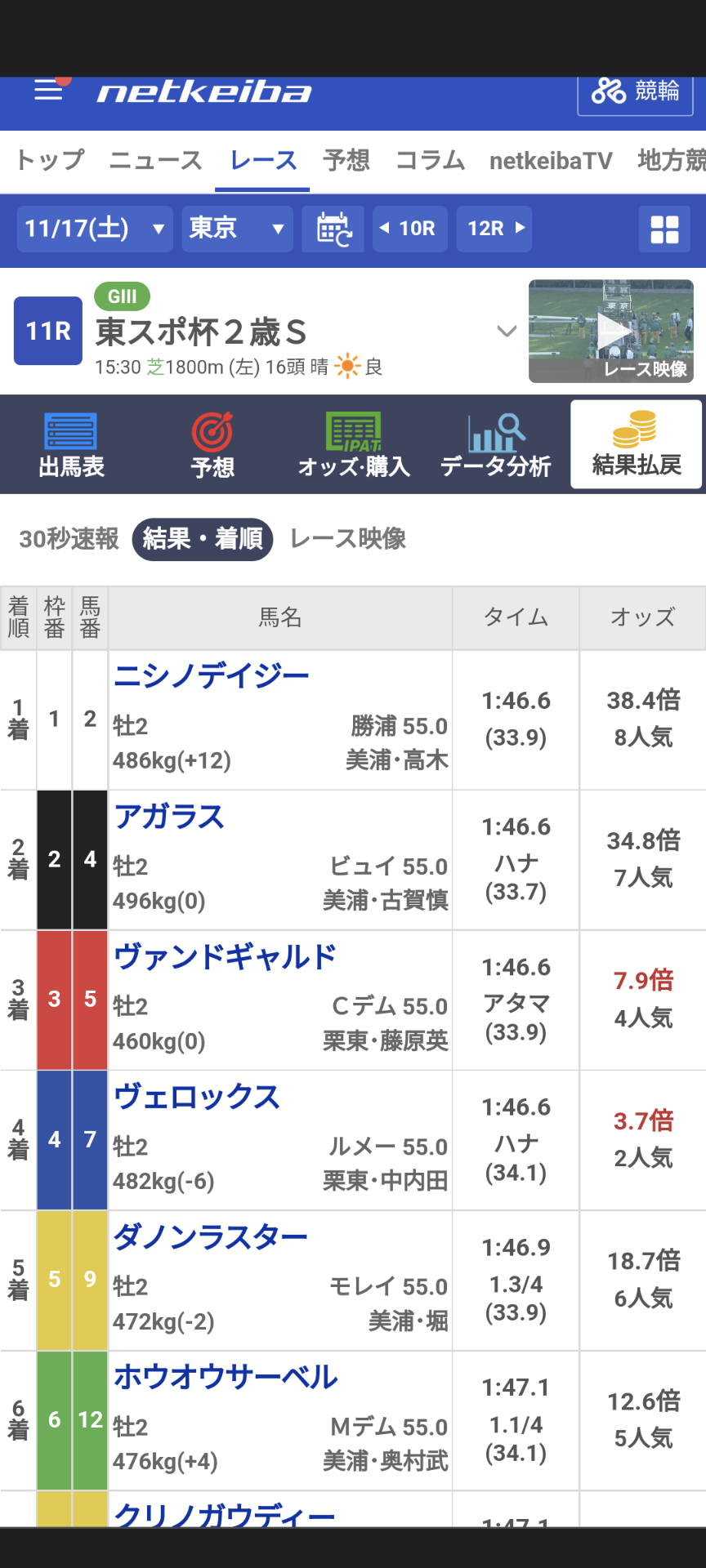Open the 競輪 link button

tap(636, 93)
